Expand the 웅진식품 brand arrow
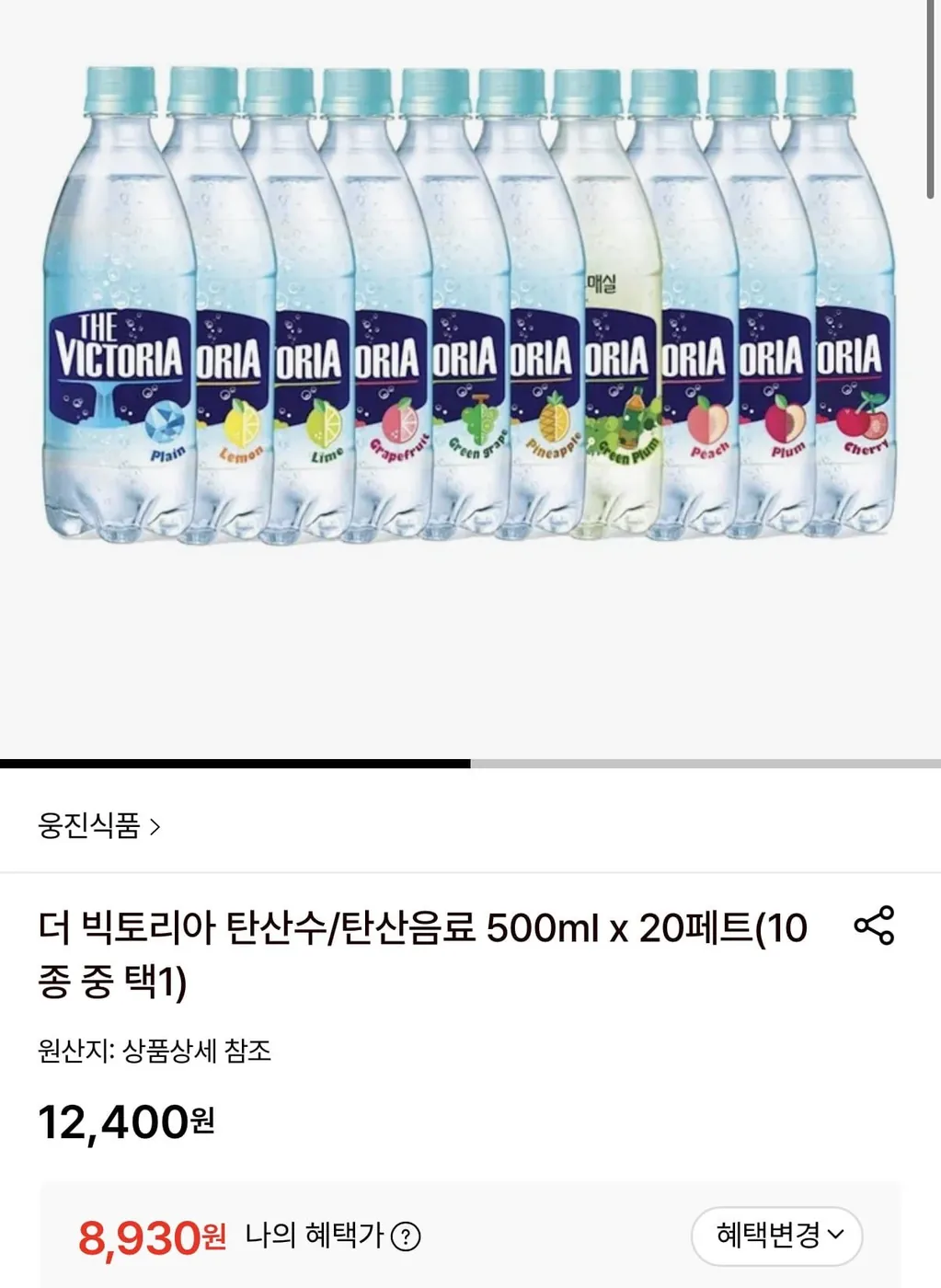This screenshot has width=941, height=1288. tap(156, 827)
